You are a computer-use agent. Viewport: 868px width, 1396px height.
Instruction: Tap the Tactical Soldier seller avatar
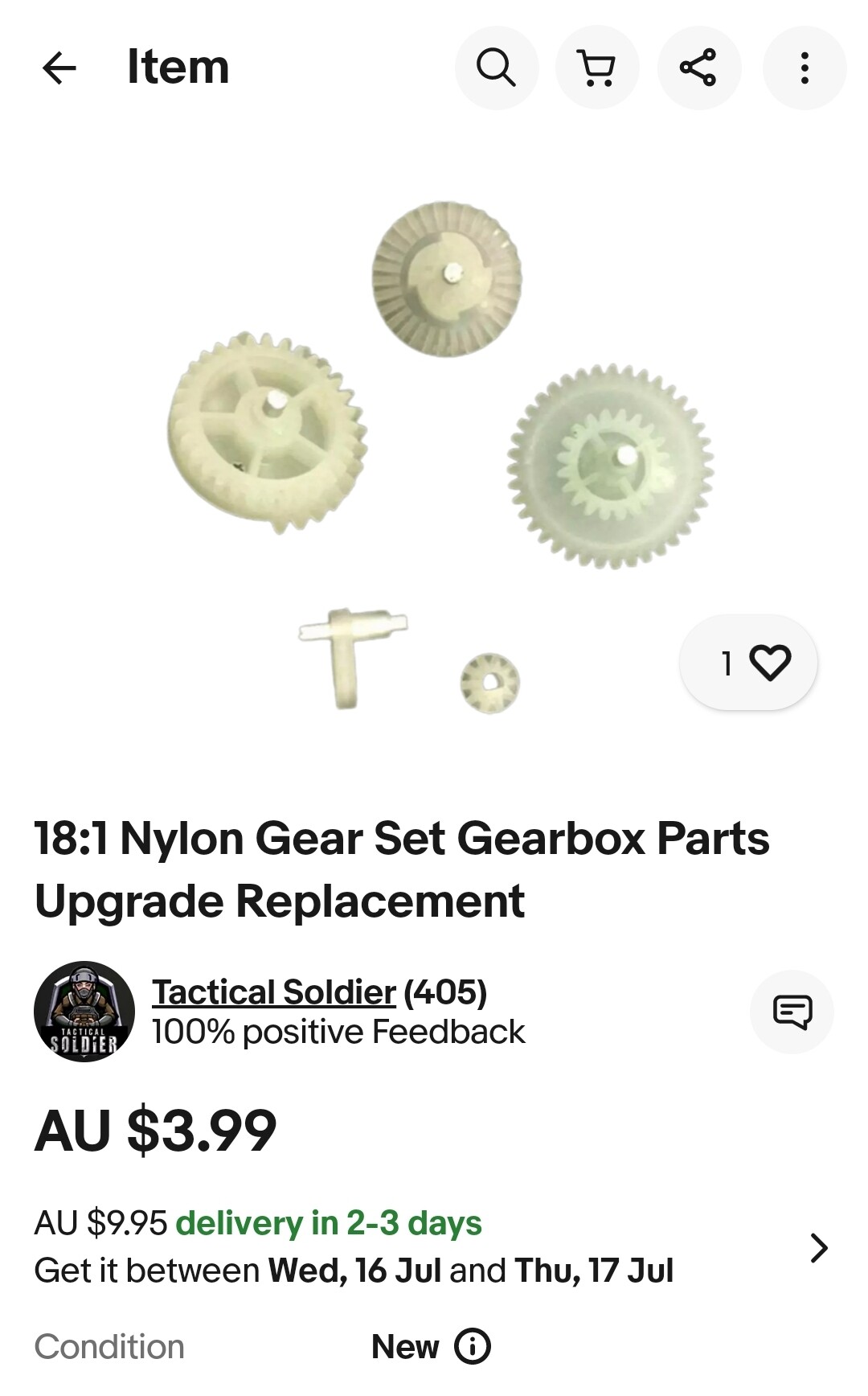point(84,1012)
